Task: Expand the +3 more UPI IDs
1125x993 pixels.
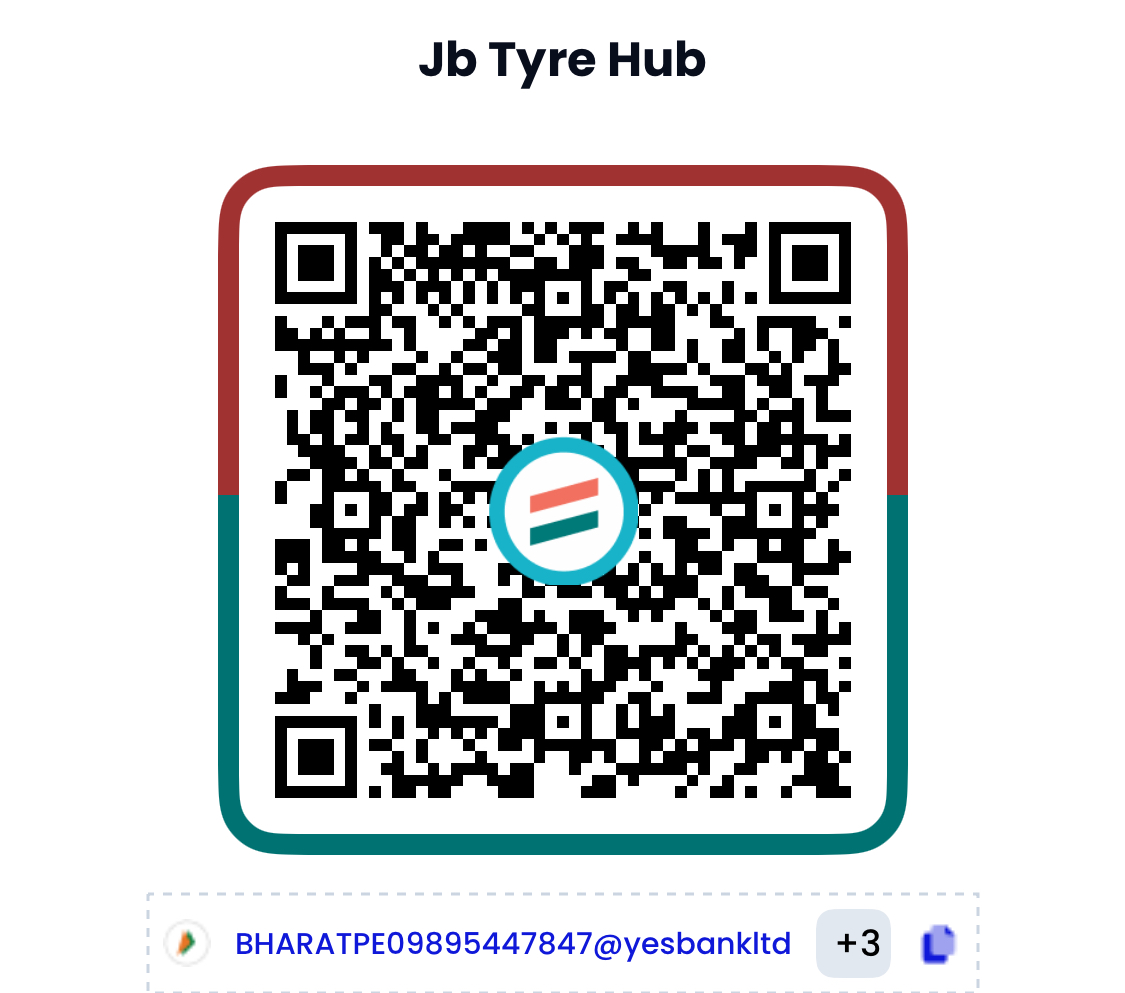Action: pyautogui.click(x=857, y=943)
